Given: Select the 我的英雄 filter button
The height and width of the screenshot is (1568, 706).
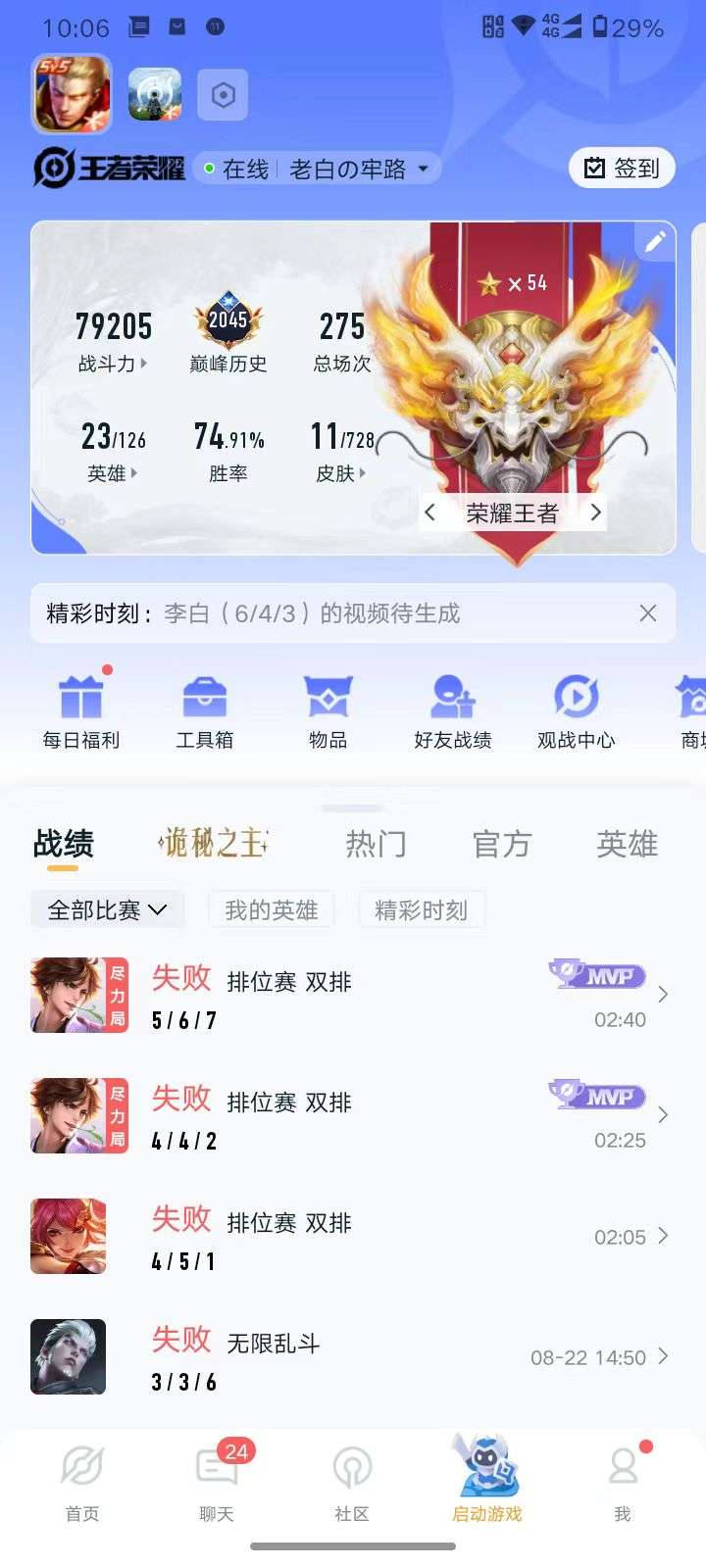Looking at the screenshot, I should coord(271,909).
